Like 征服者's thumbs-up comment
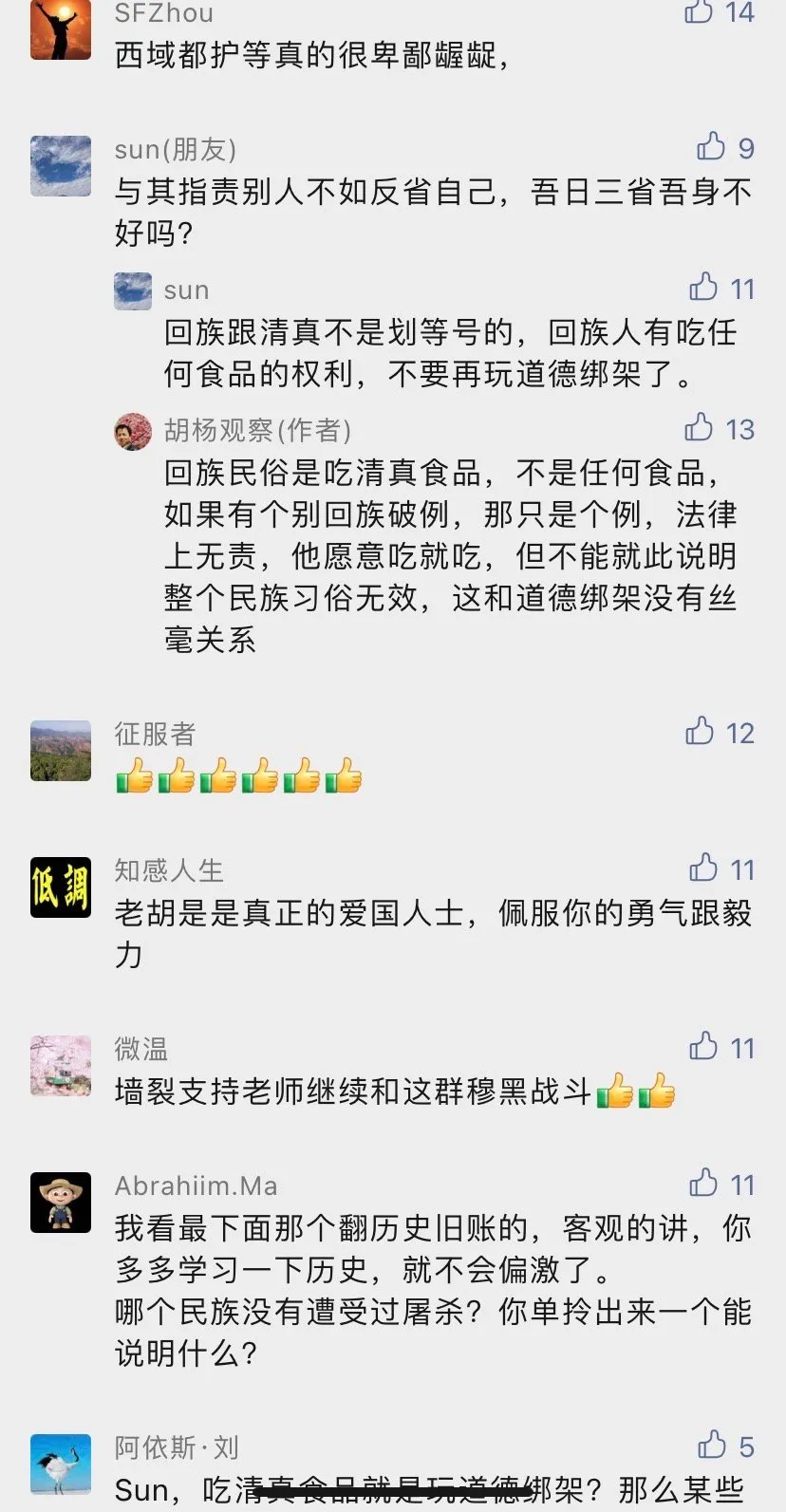The width and height of the screenshot is (786, 1512). coord(700,732)
